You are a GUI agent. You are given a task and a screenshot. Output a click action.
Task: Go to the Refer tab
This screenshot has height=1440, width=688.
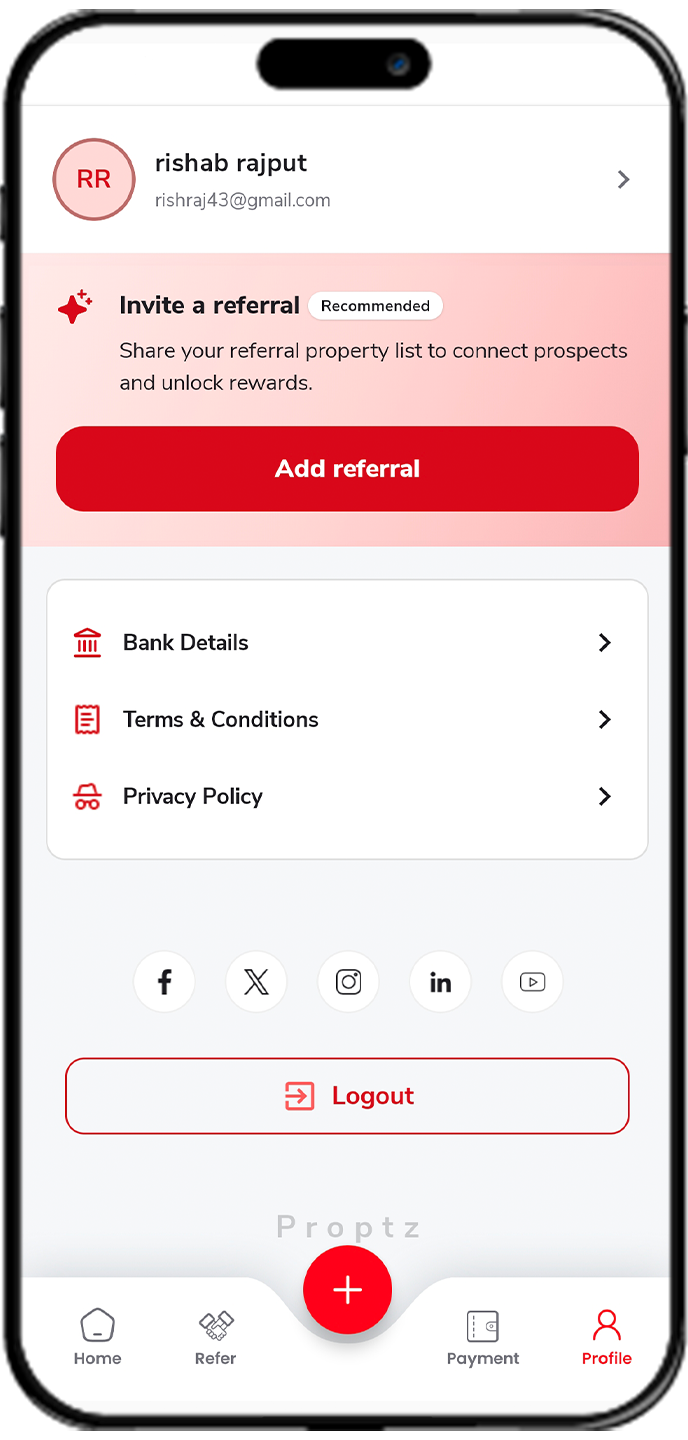point(216,1337)
